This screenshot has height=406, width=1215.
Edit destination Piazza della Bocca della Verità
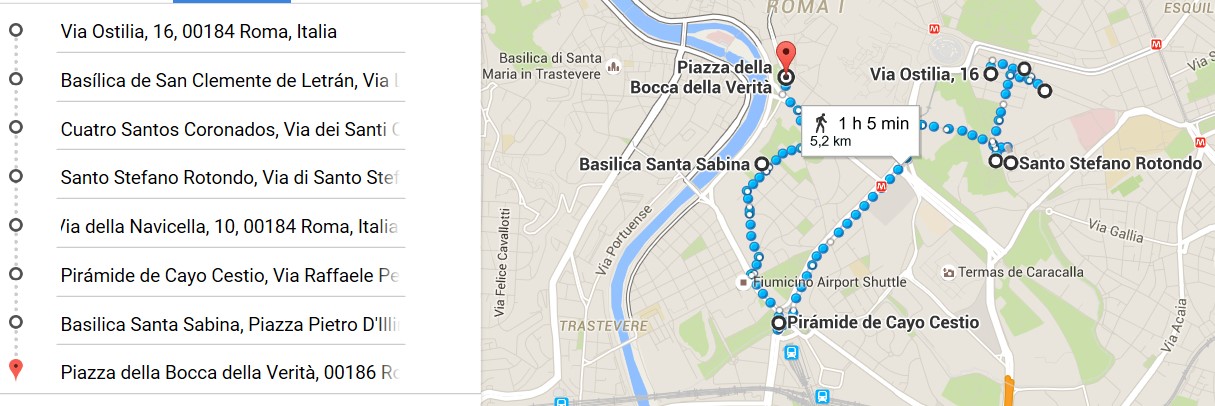tap(230, 373)
